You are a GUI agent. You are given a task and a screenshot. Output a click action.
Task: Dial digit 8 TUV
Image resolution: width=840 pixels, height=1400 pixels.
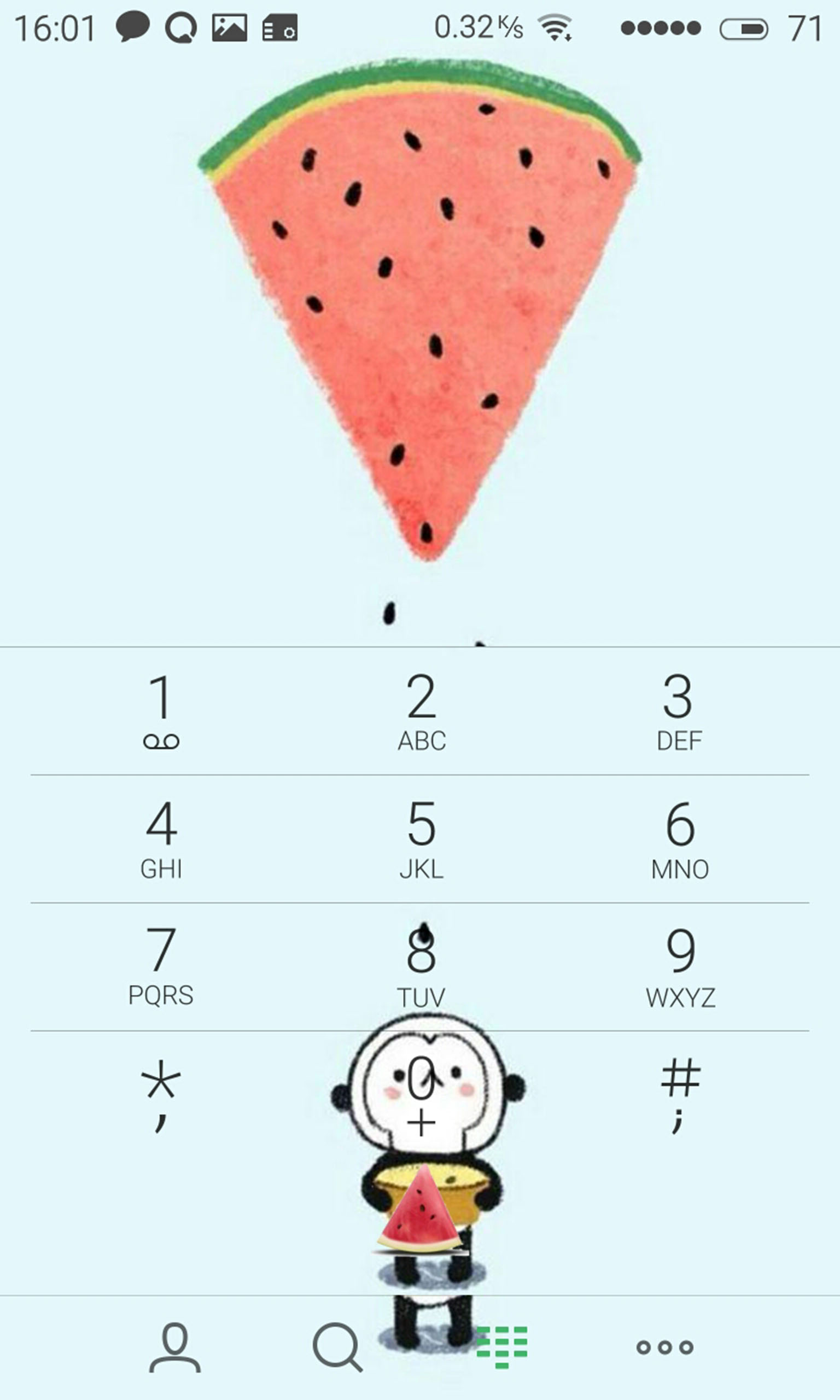click(422, 966)
